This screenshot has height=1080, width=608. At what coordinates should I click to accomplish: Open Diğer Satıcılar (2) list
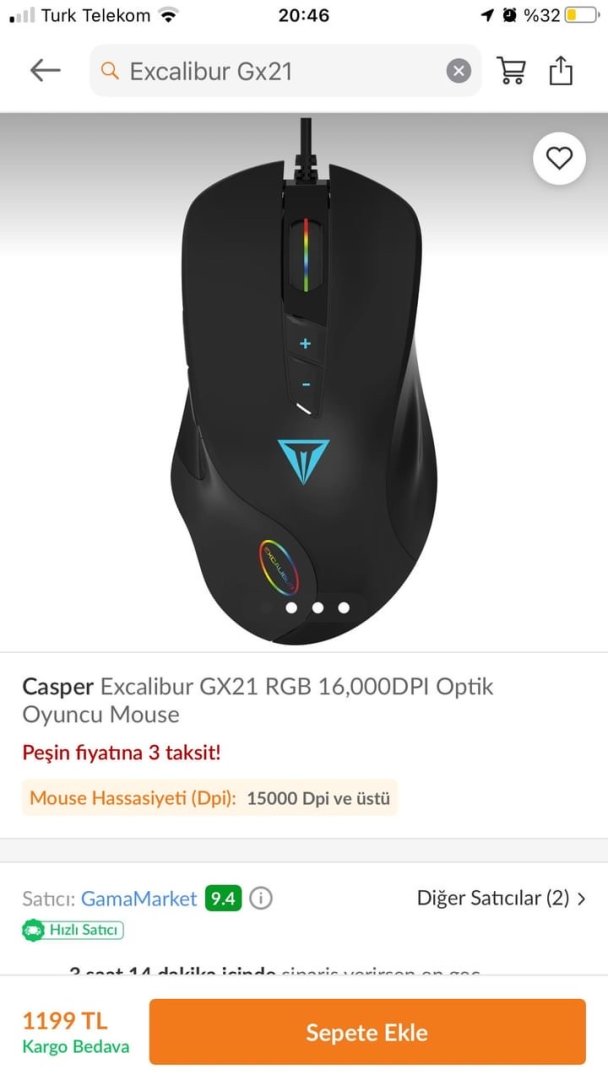500,897
